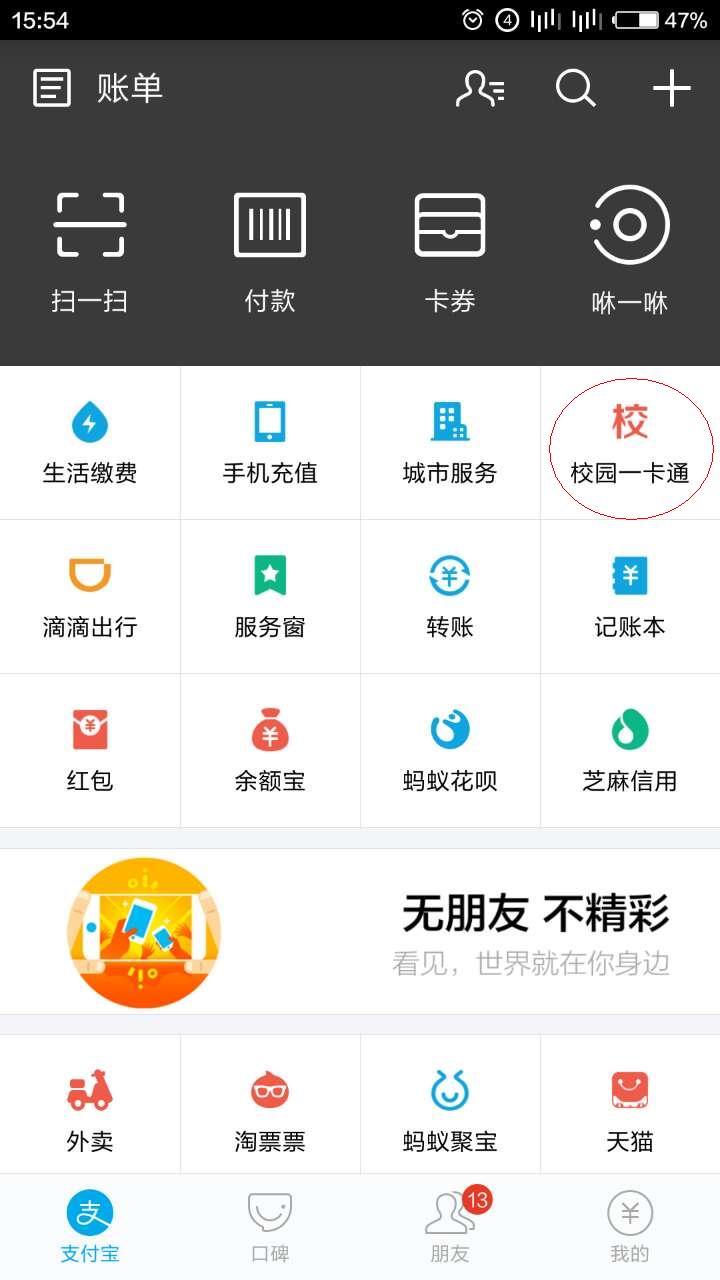Launch 扫一扫 scanner
This screenshot has width=720, height=1280.
(90, 250)
